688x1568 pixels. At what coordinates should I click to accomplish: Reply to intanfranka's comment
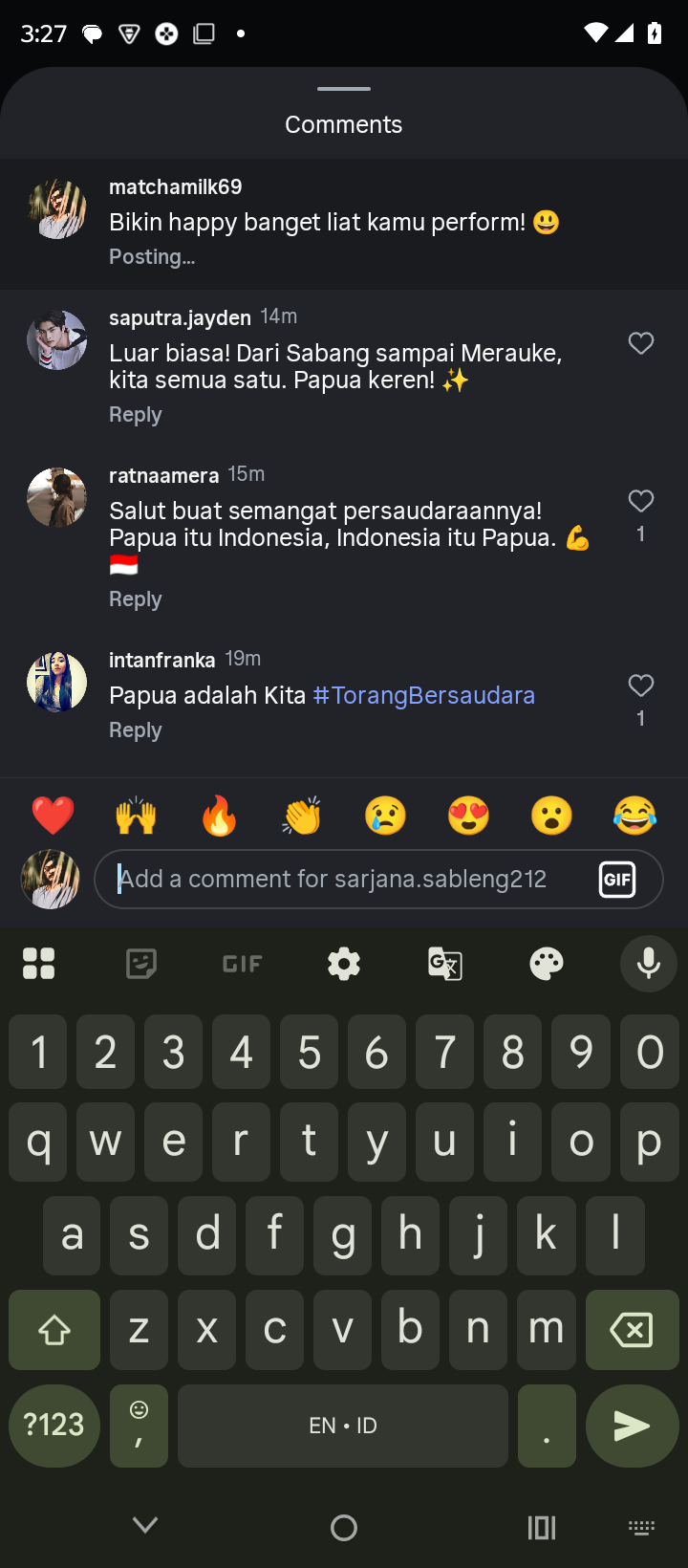point(135,730)
